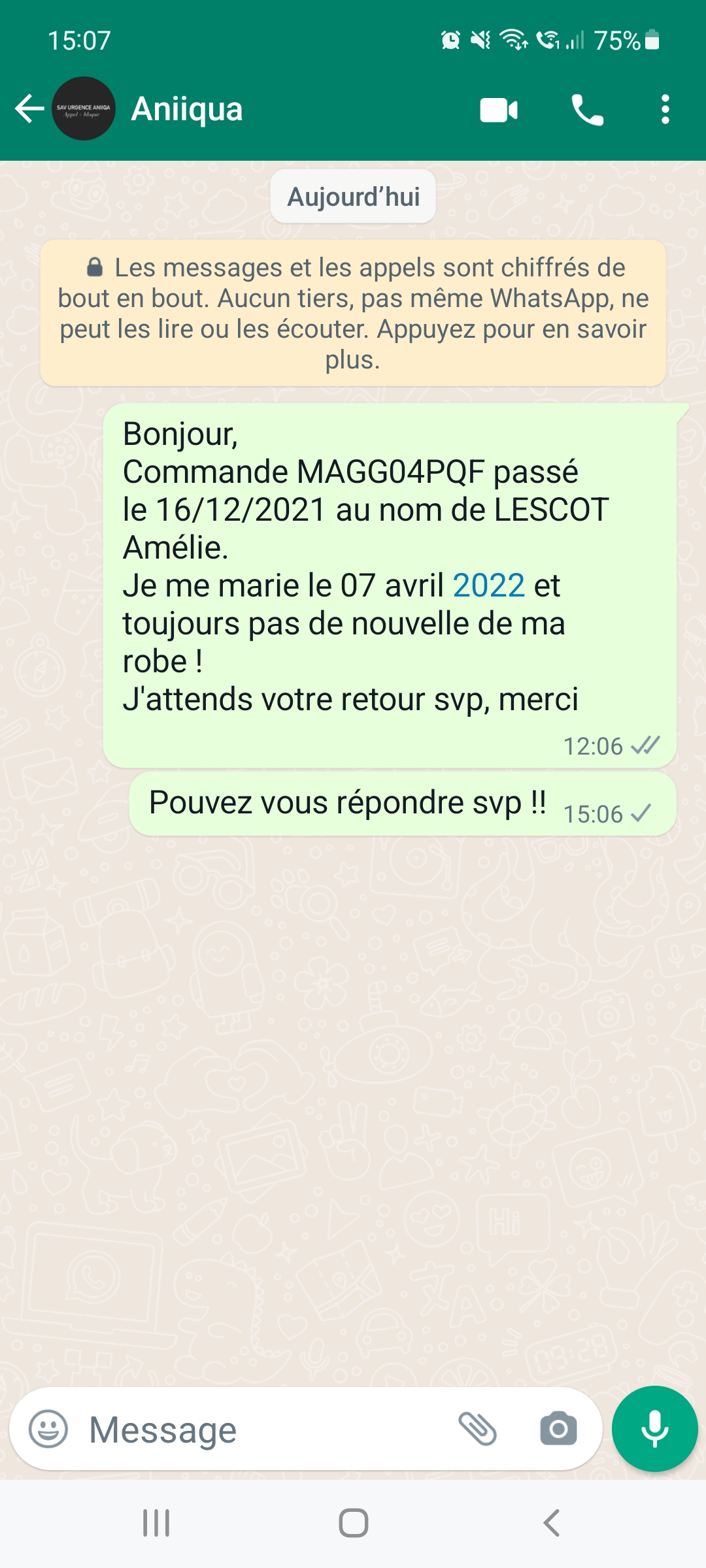706x1568 pixels.
Task: Open the three-dot overflow menu
Action: 665,110
